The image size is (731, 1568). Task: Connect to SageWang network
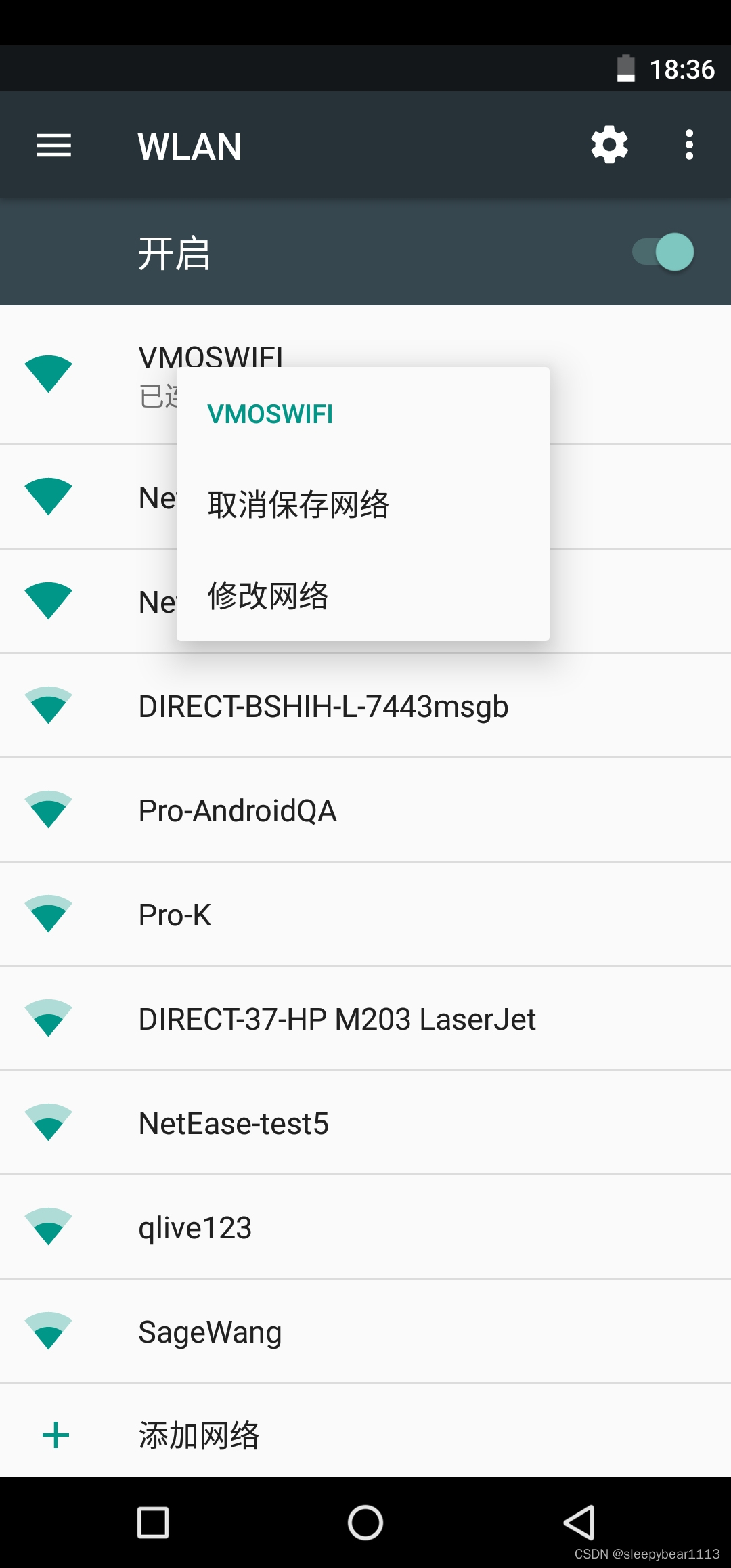click(365, 1331)
